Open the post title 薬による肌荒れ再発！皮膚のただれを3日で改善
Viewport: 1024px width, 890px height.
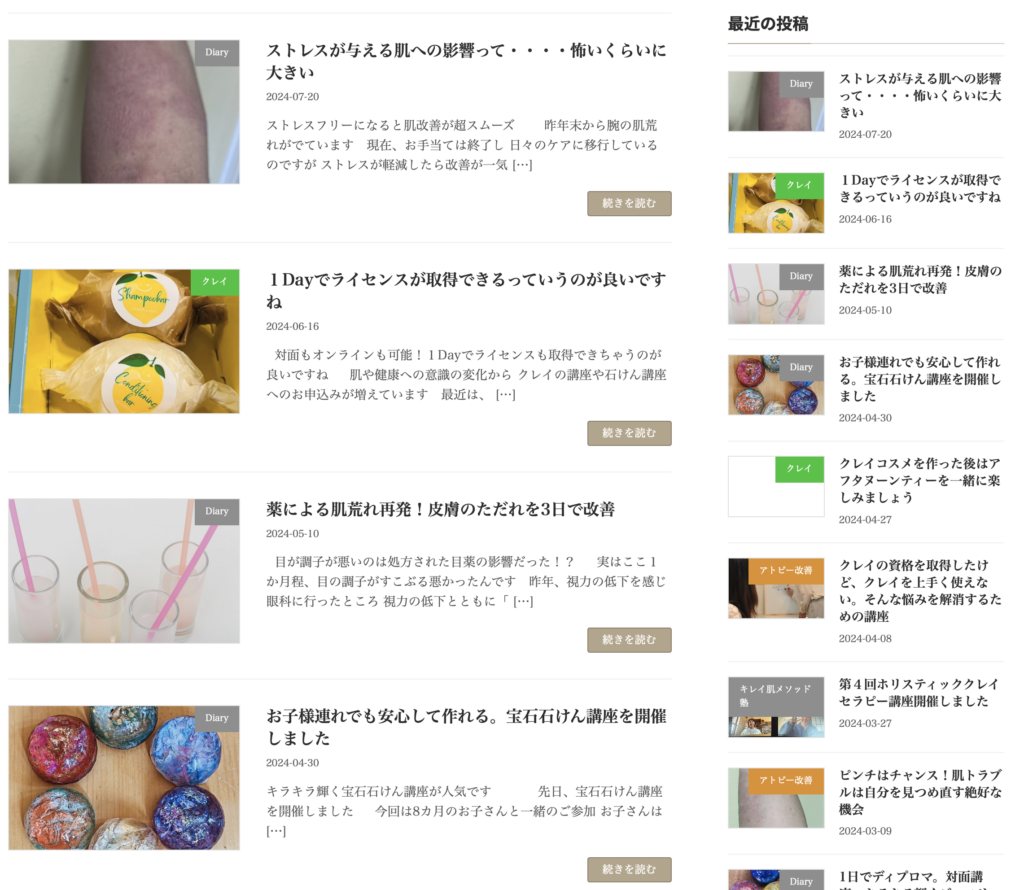(x=440, y=509)
